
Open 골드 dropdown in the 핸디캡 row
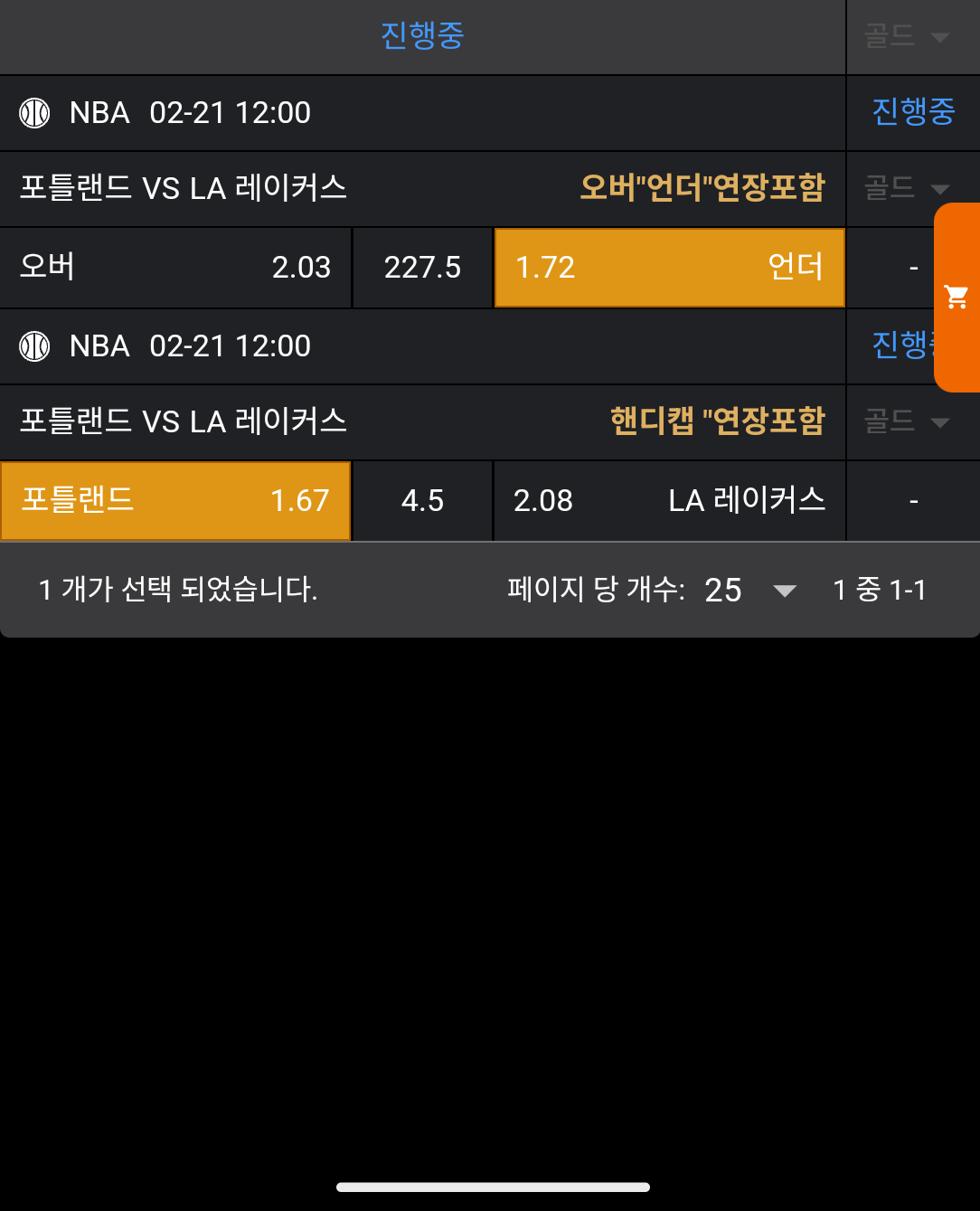[x=907, y=421]
